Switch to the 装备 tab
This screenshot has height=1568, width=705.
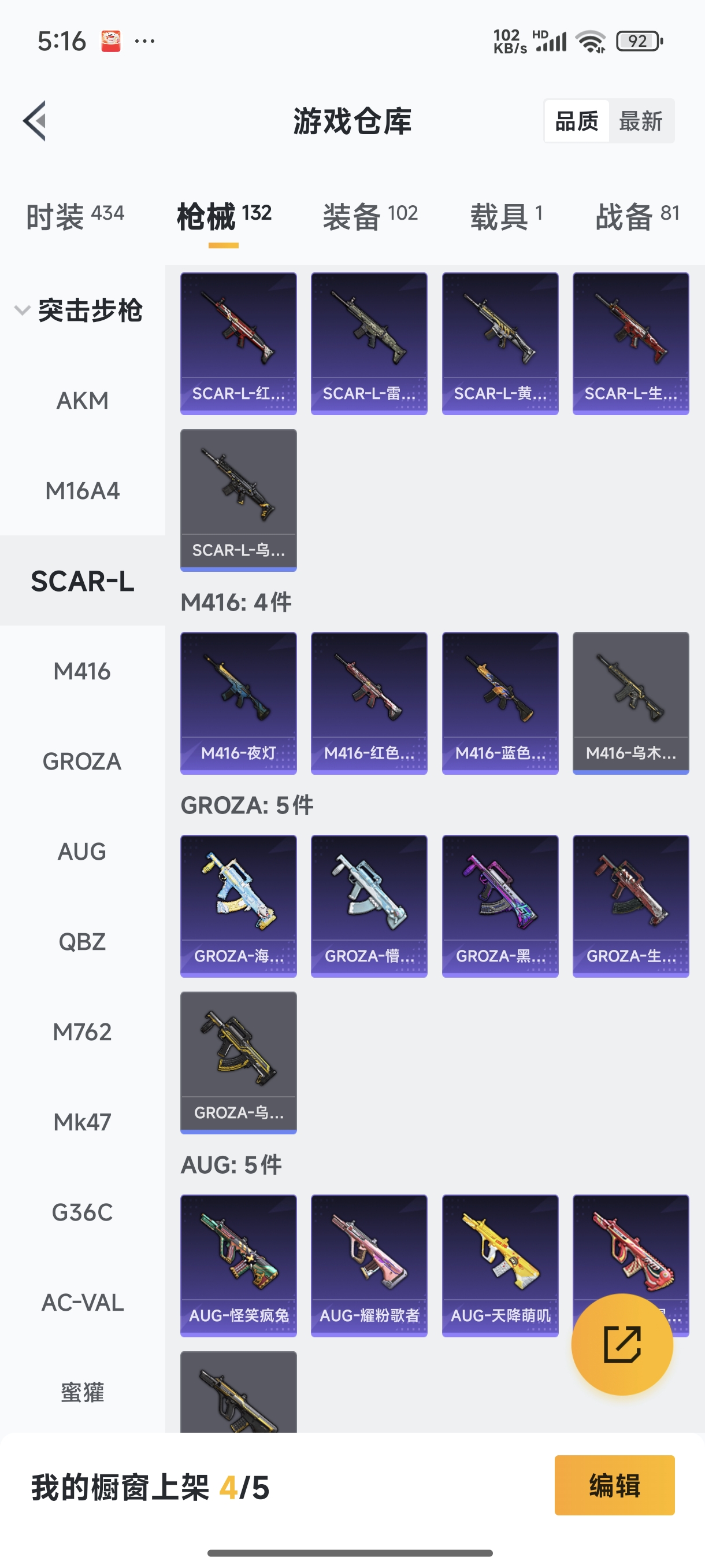pos(370,216)
